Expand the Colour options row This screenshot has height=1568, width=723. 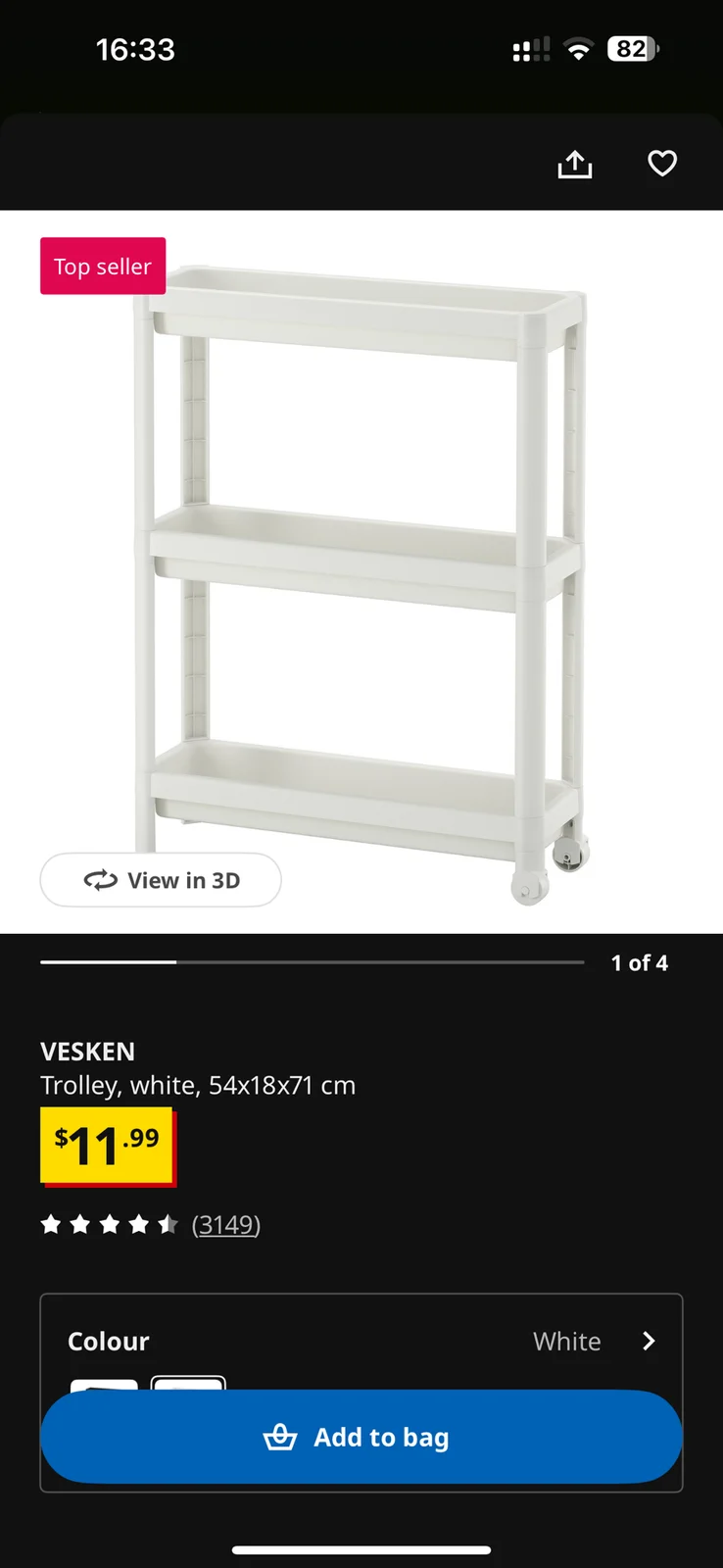[361, 1341]
